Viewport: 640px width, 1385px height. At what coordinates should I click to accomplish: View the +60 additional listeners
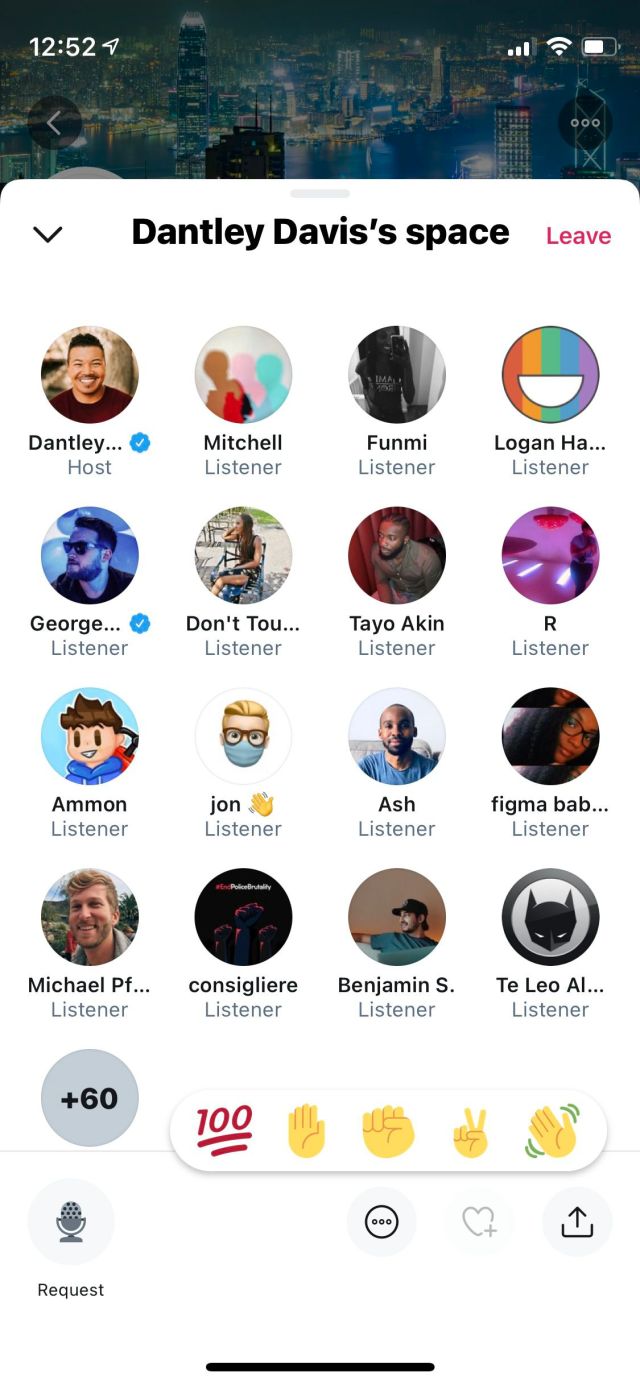(x=90, y=1098)
